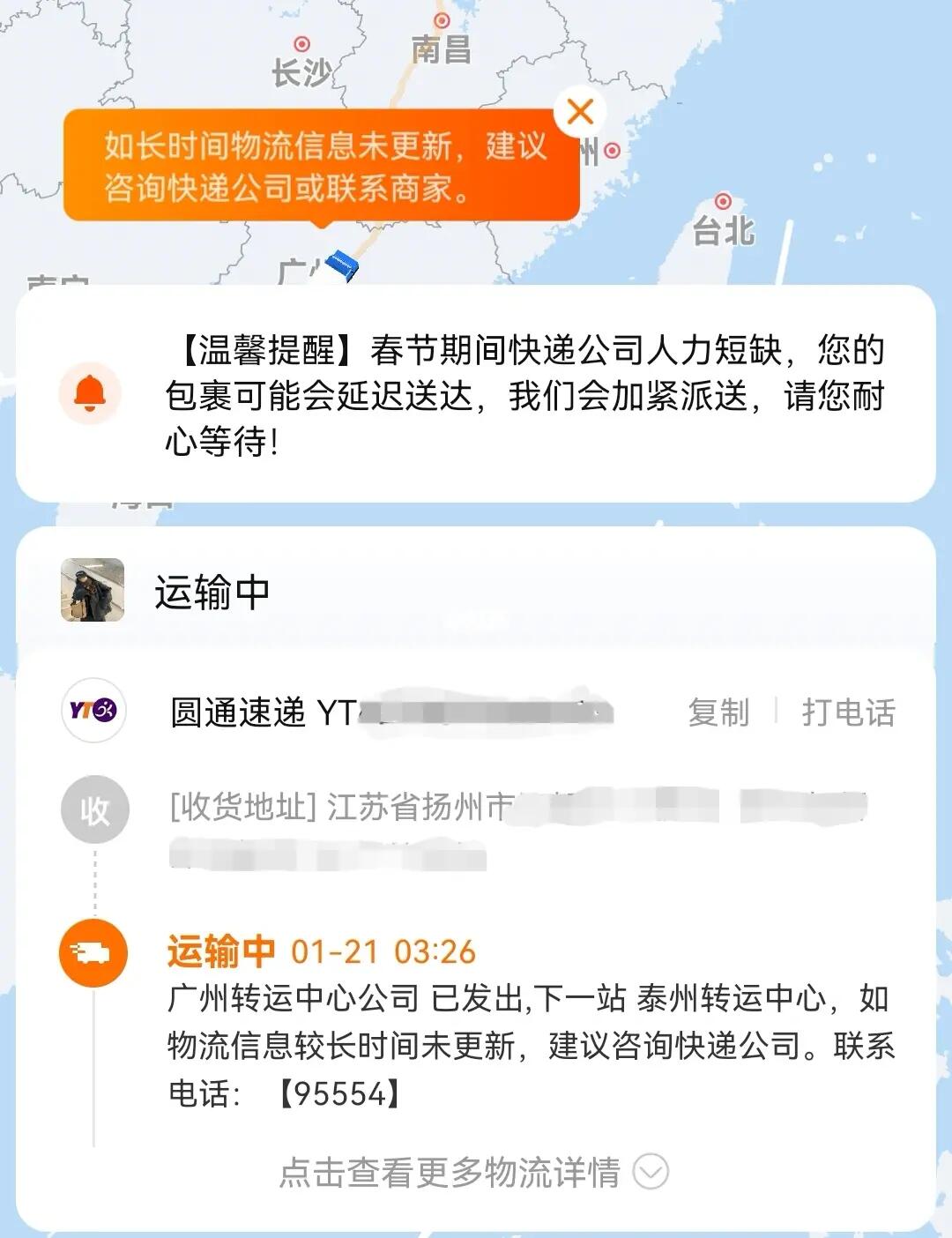This screenshot has width=952, height=1238.
Task: Open the product thumbnail beside 运输中
Action: [x=93, y=590]
